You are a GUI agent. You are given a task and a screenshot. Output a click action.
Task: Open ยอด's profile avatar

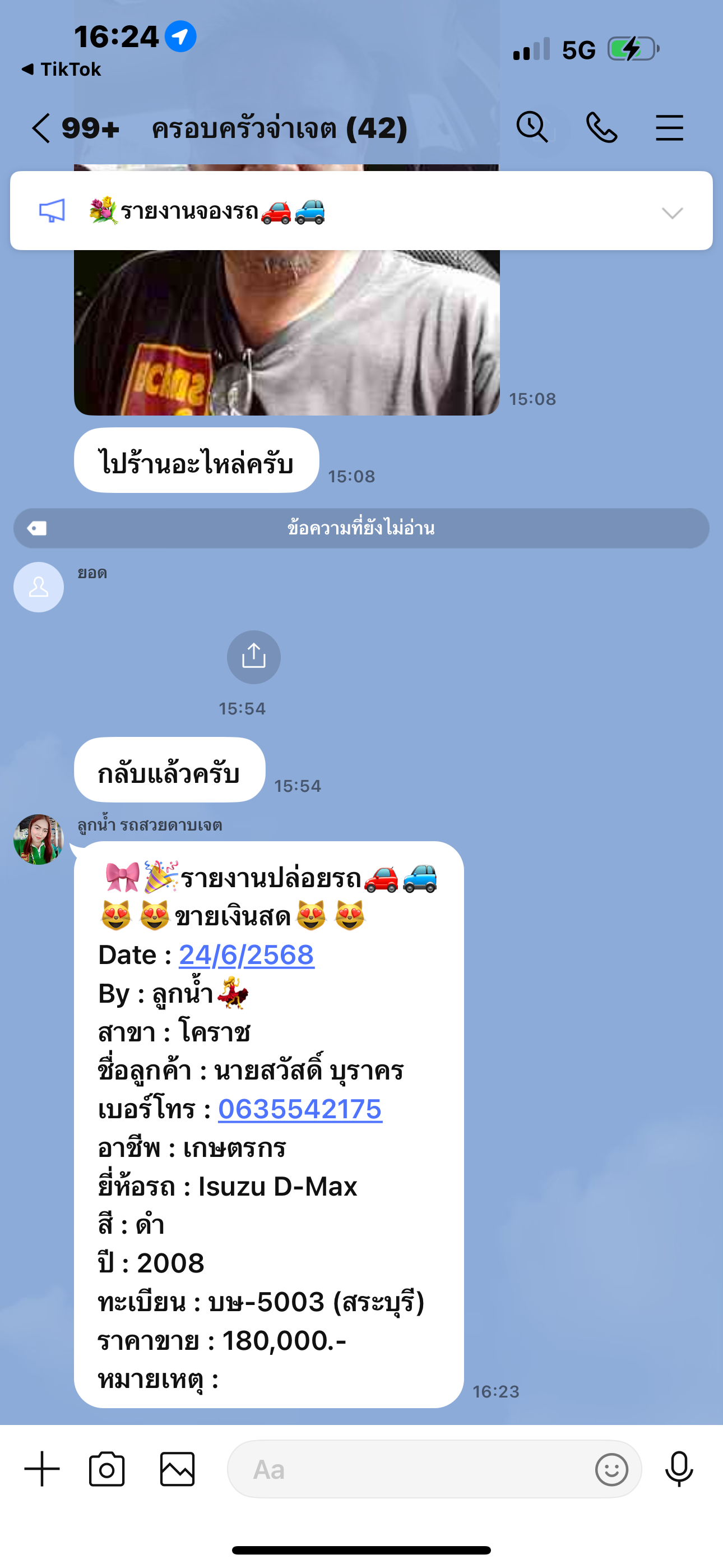click(x=39, y=587)
